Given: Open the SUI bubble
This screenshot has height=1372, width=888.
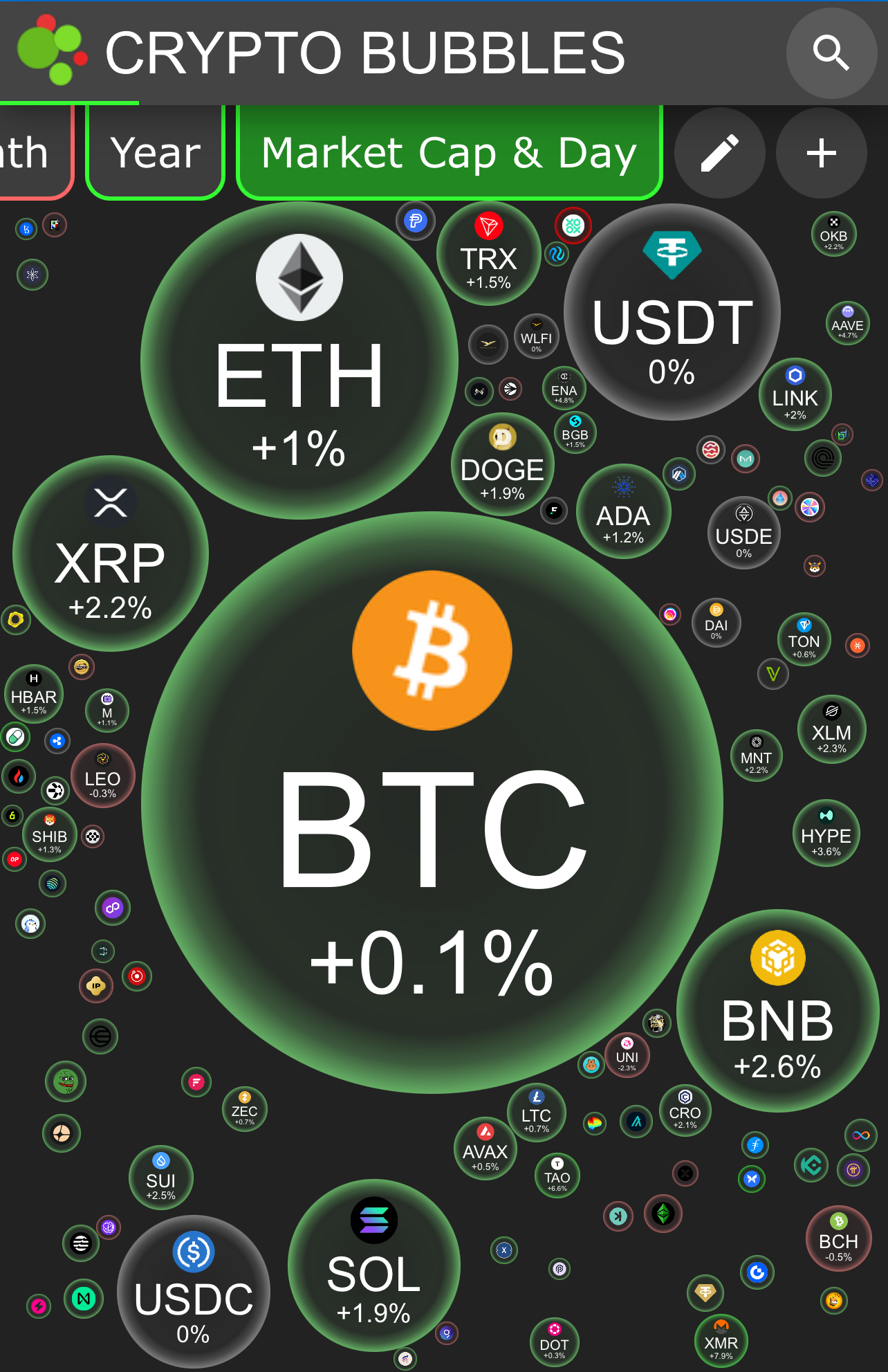Looking at the screenshot, I should tap(161, 1178).
